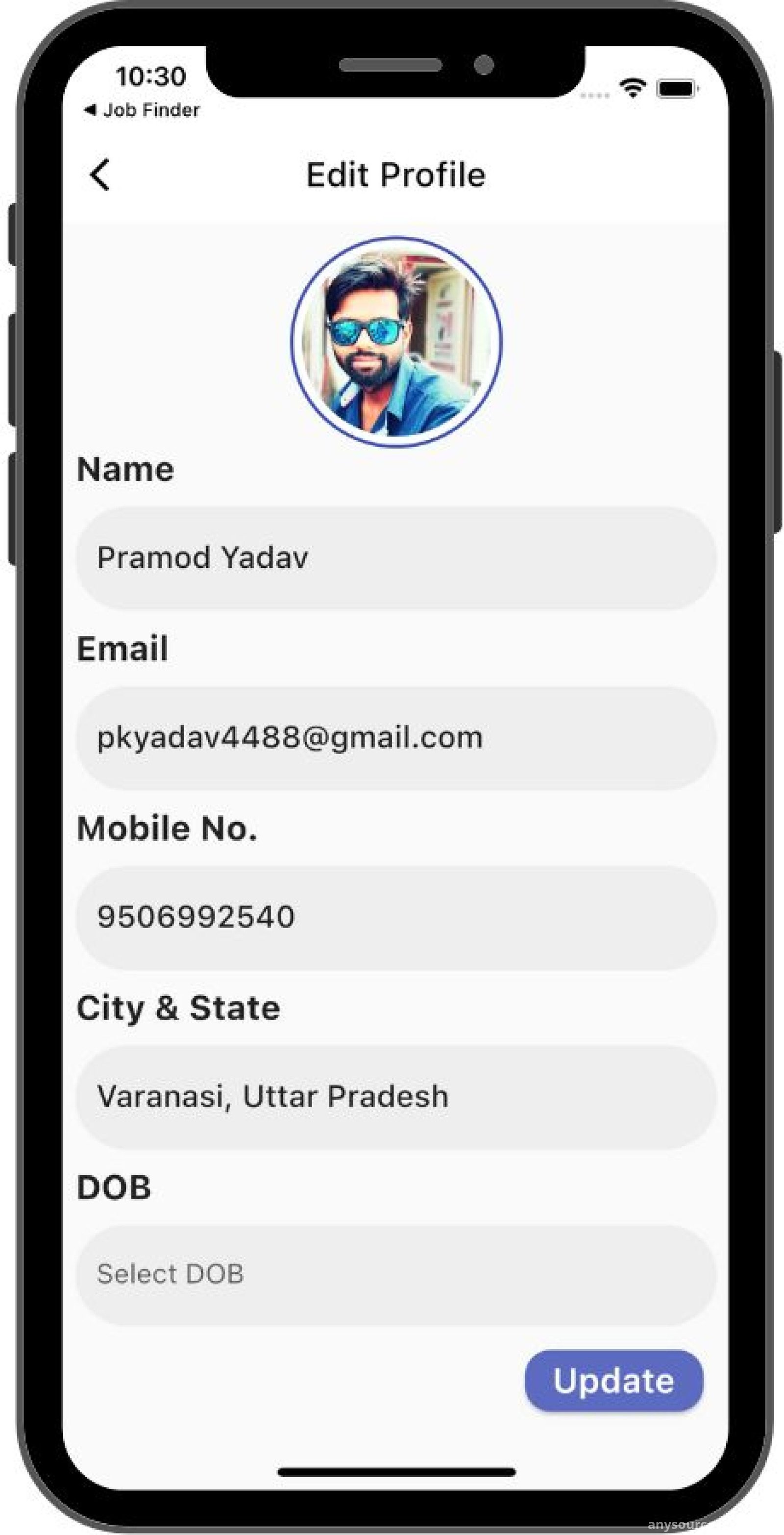Tap the Update button

pyautogui.click(x=613, y=1381)
